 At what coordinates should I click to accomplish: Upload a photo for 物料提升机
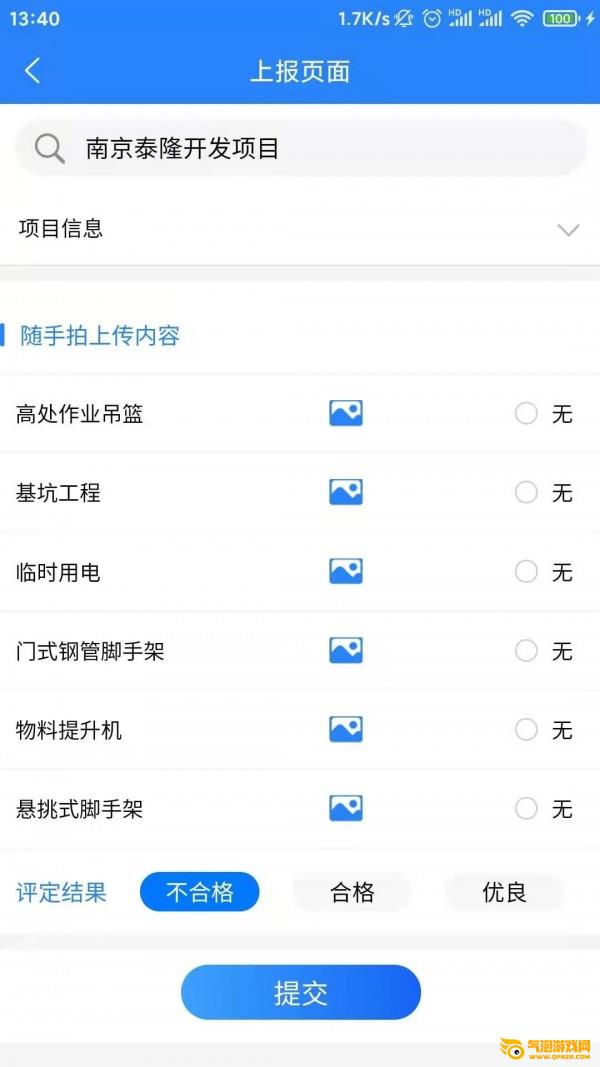[x=346, y=729]
